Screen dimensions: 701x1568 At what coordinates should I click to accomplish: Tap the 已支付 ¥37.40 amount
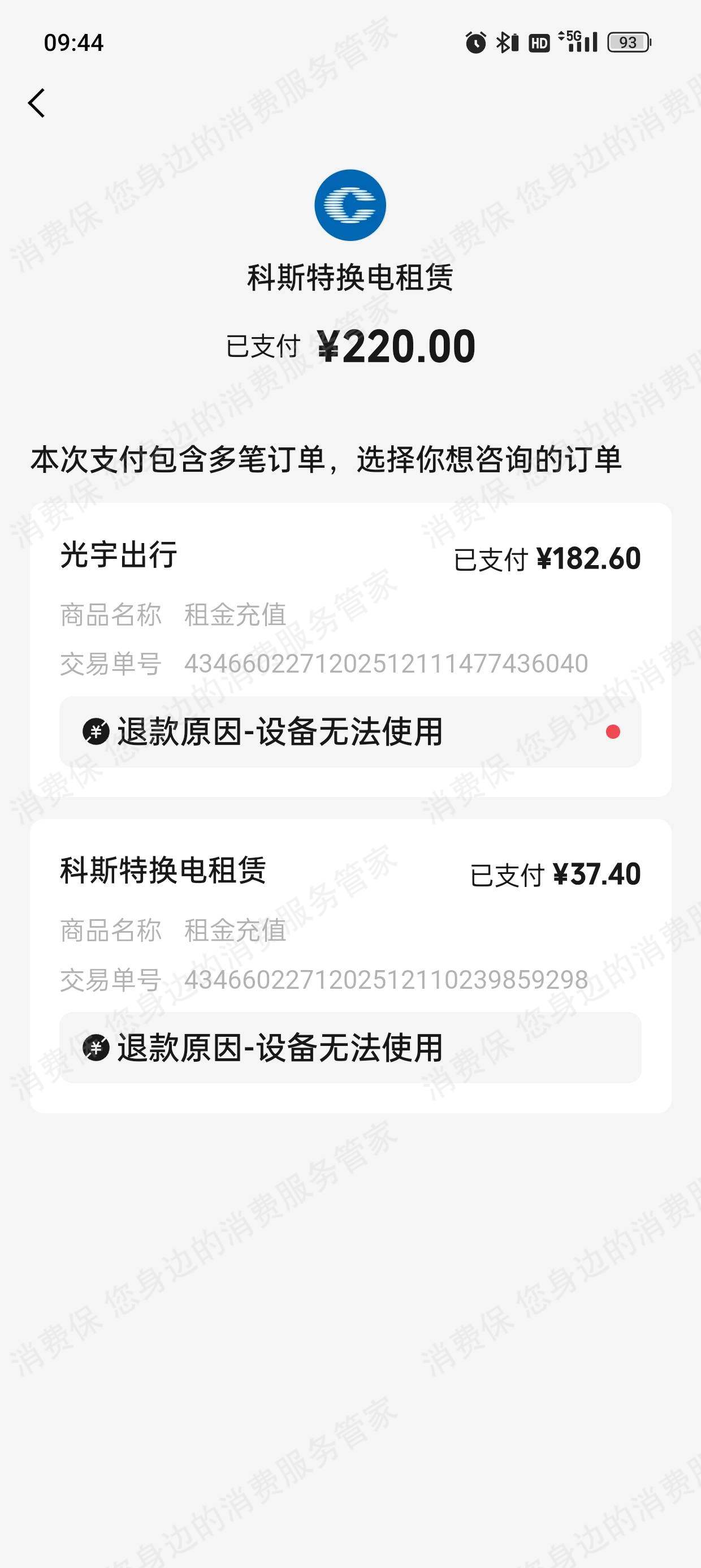556,874
